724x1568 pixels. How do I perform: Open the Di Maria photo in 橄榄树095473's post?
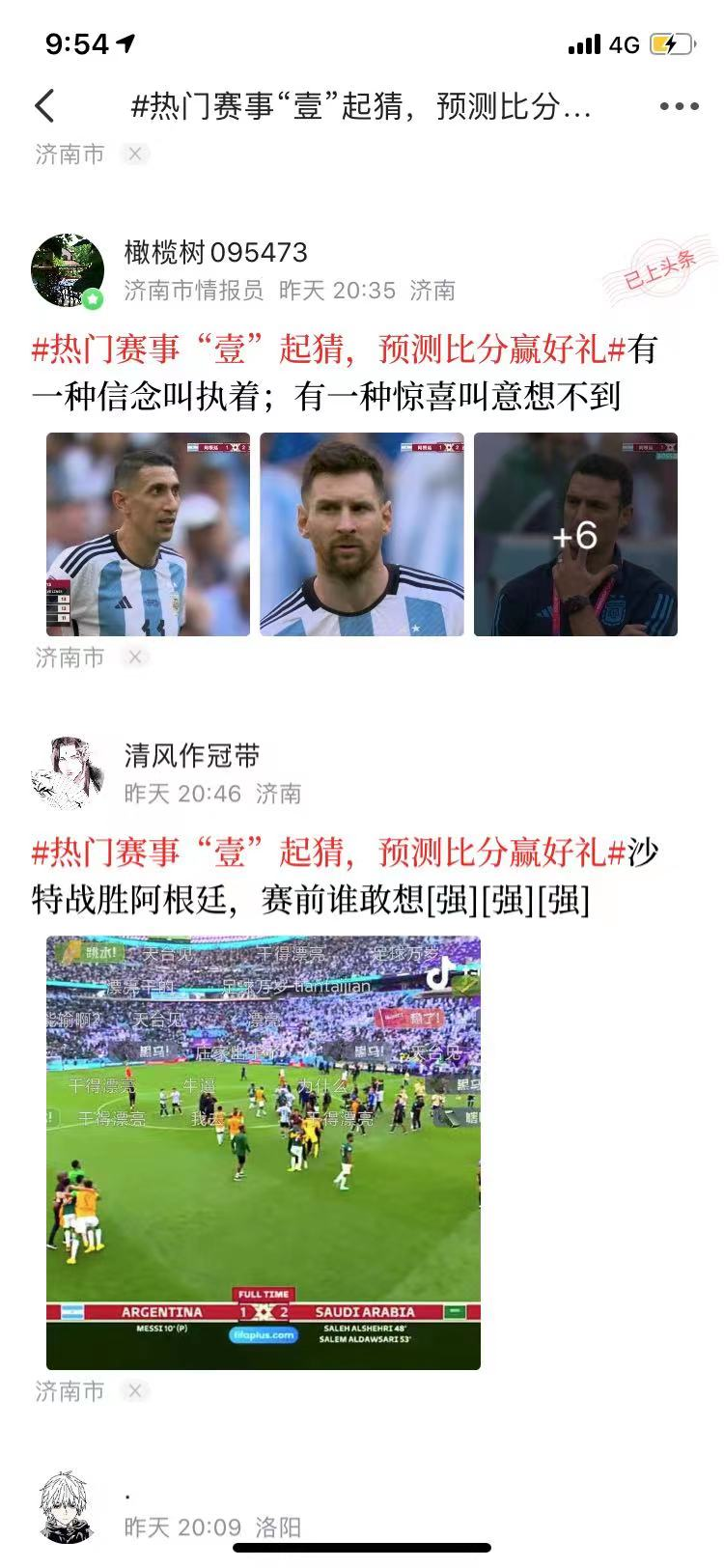click(148, 534)
